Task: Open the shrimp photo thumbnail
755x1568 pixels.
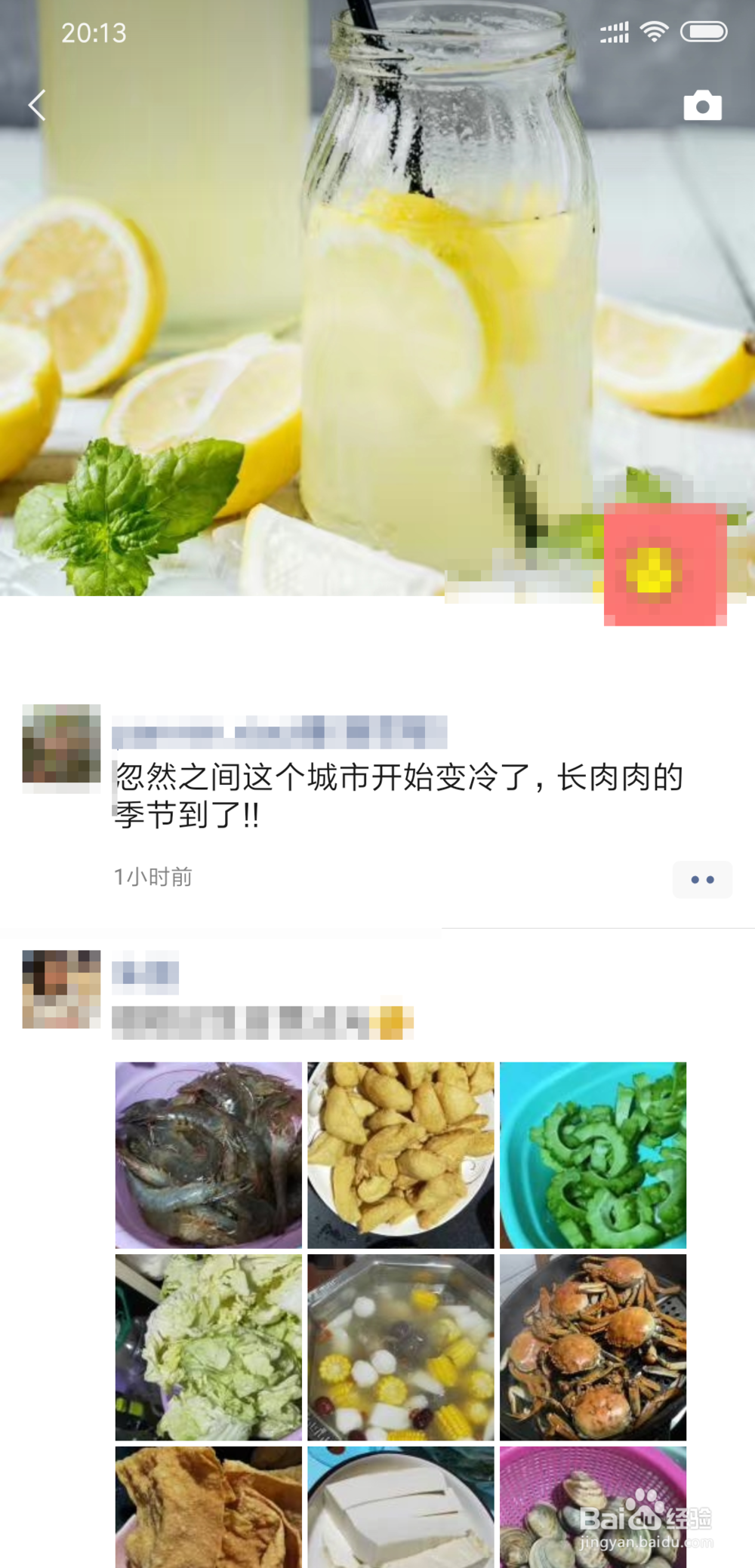Action: click(208, 1154)
